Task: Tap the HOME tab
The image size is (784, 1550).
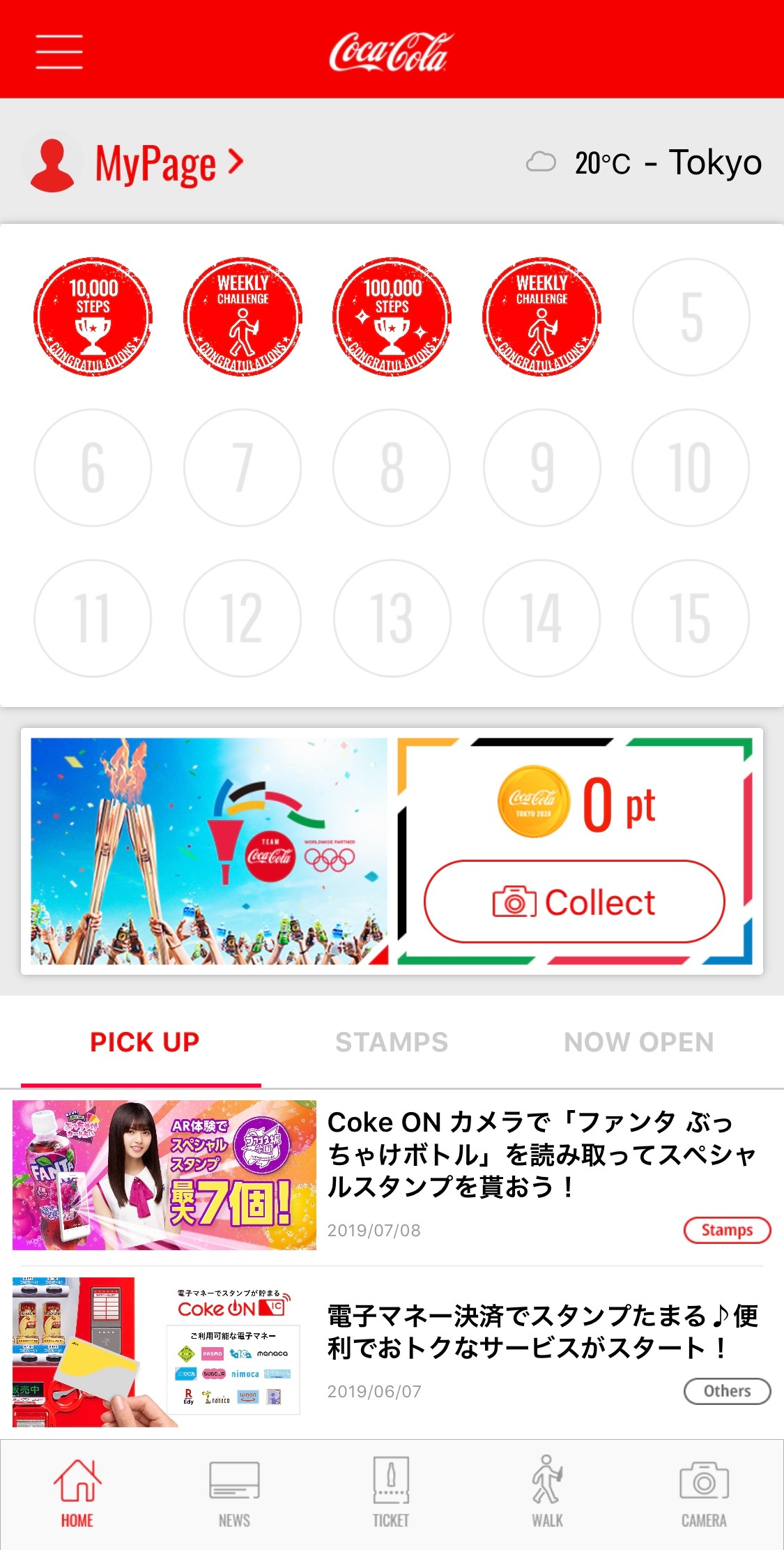Action: tap(77, 1494)
